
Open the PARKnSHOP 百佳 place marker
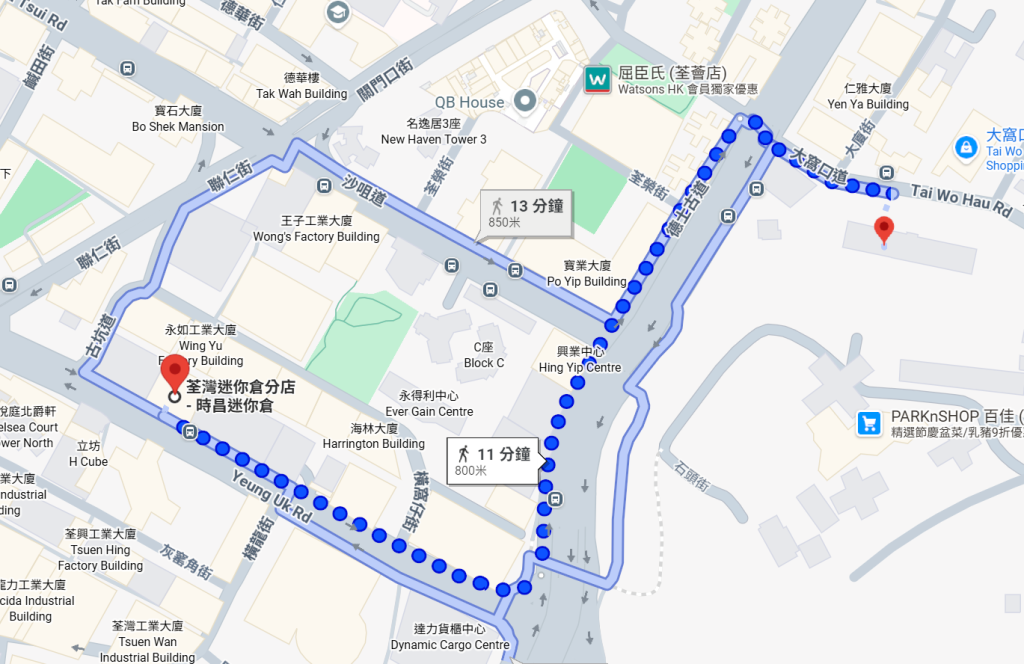click(869, 423)
